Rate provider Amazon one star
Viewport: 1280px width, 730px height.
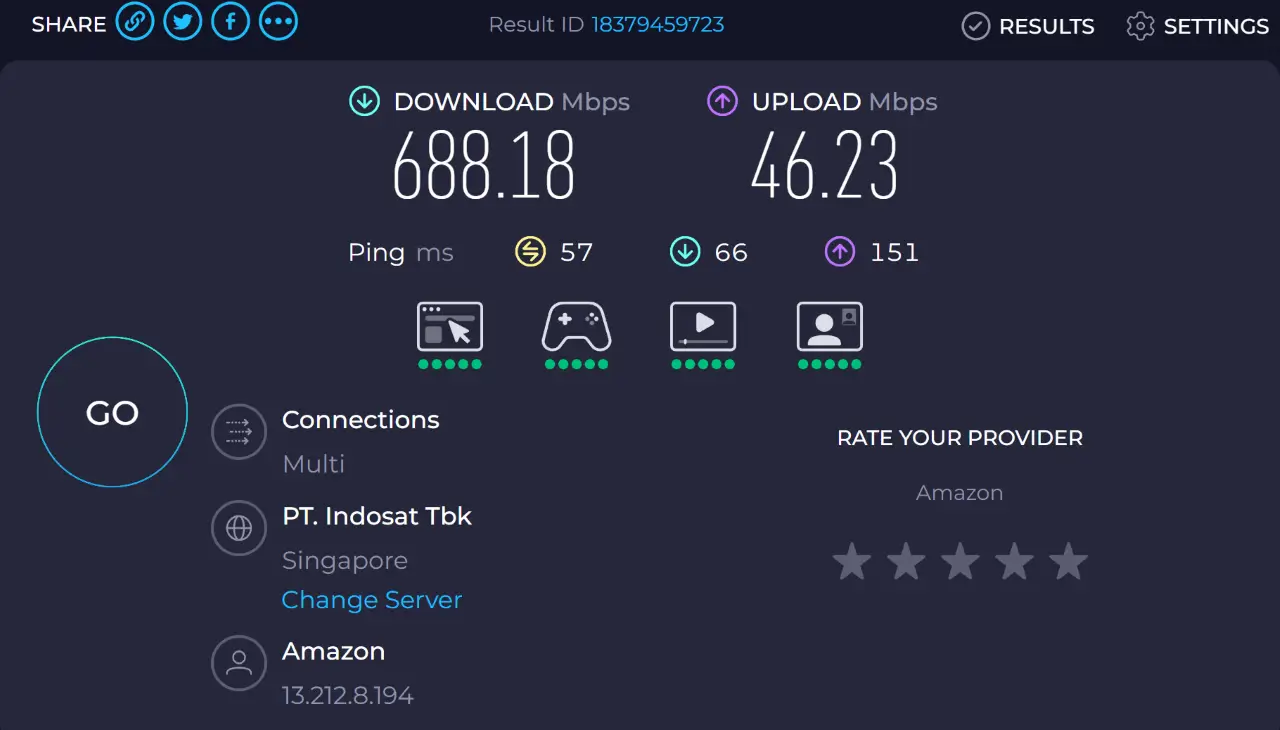click(x=852, y=562)
